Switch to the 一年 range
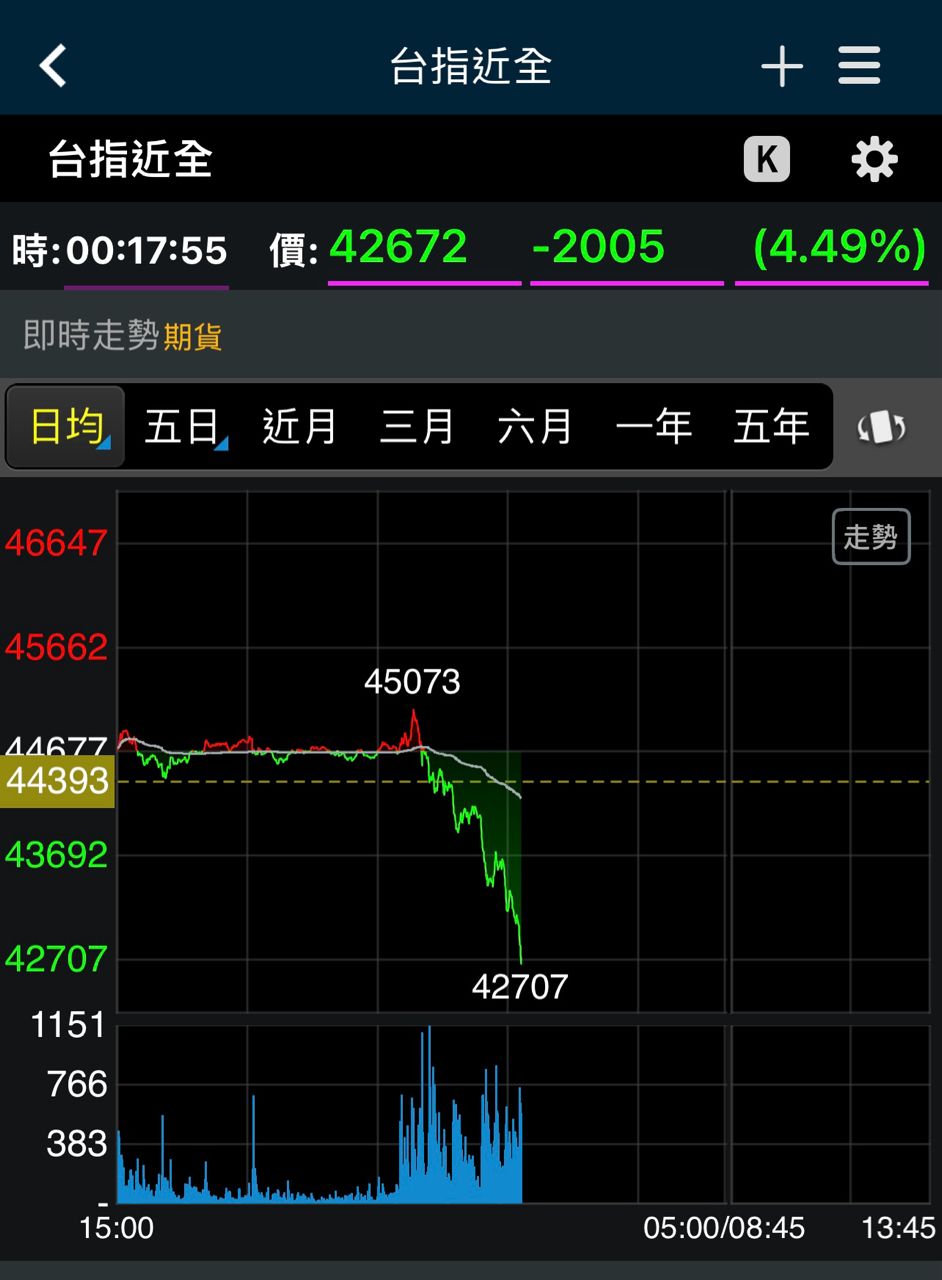 (653, 427)
